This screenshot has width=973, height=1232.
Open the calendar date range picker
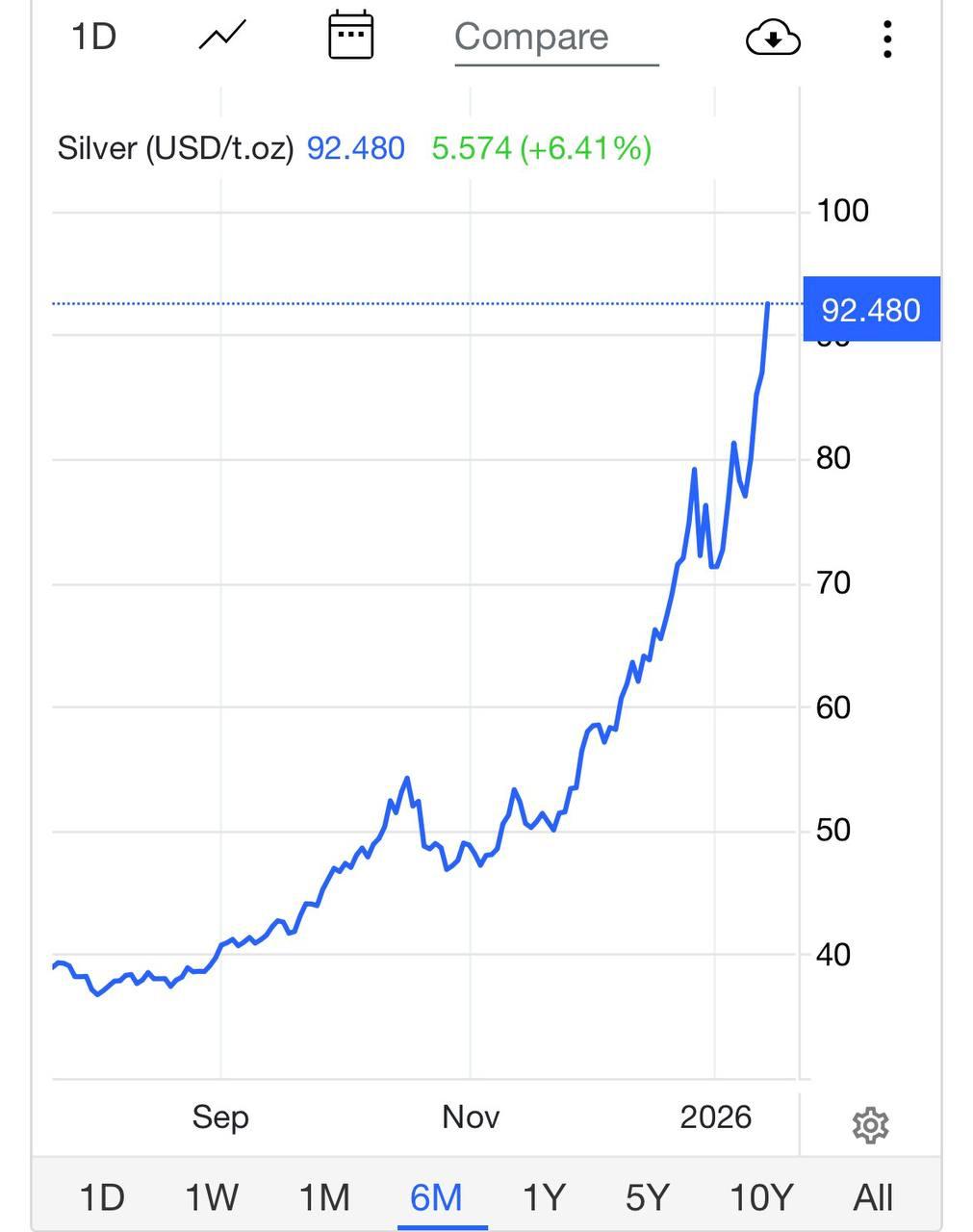(x=350, y=36)
